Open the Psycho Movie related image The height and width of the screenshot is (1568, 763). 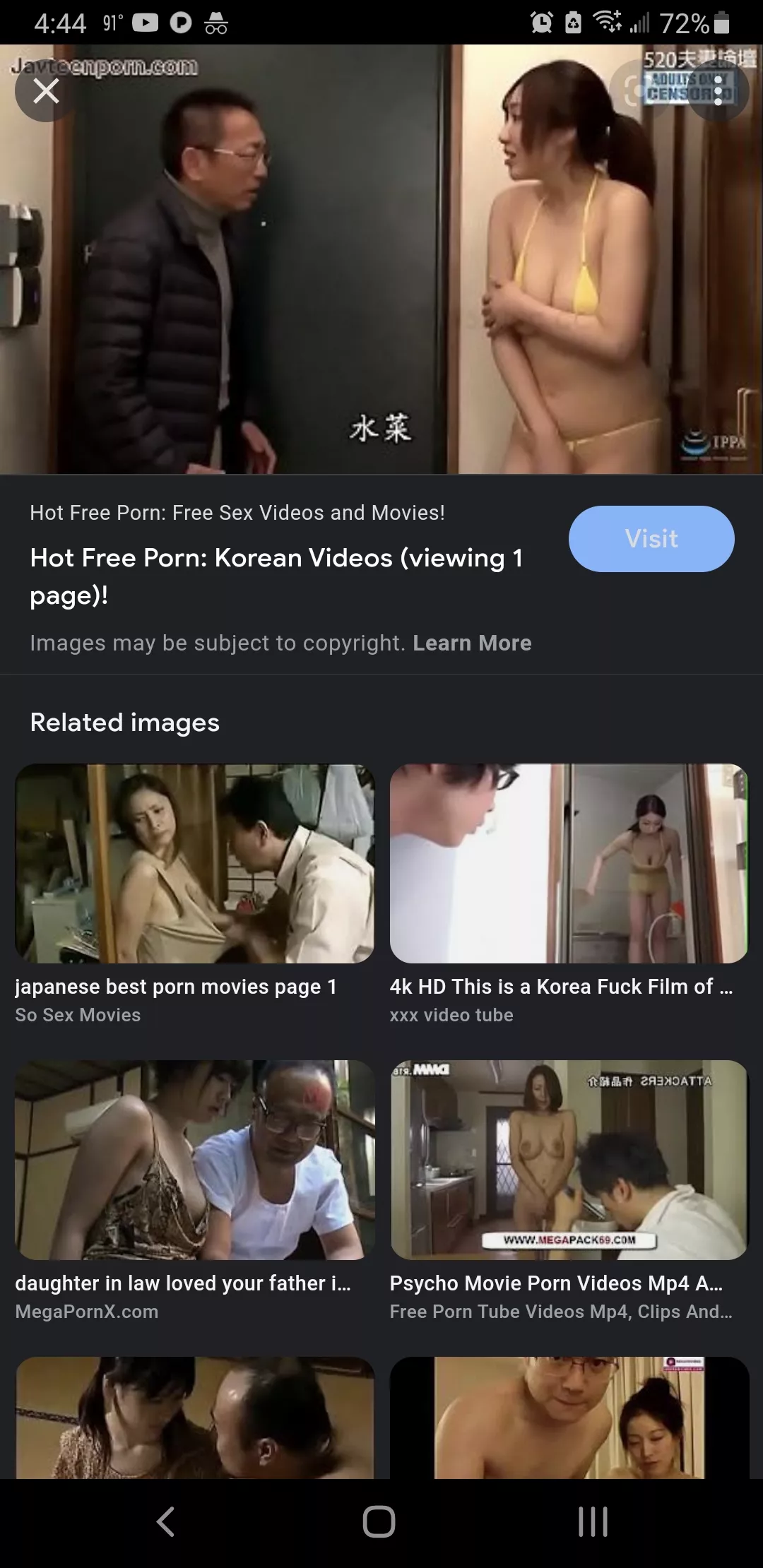tap(569, 1160)
